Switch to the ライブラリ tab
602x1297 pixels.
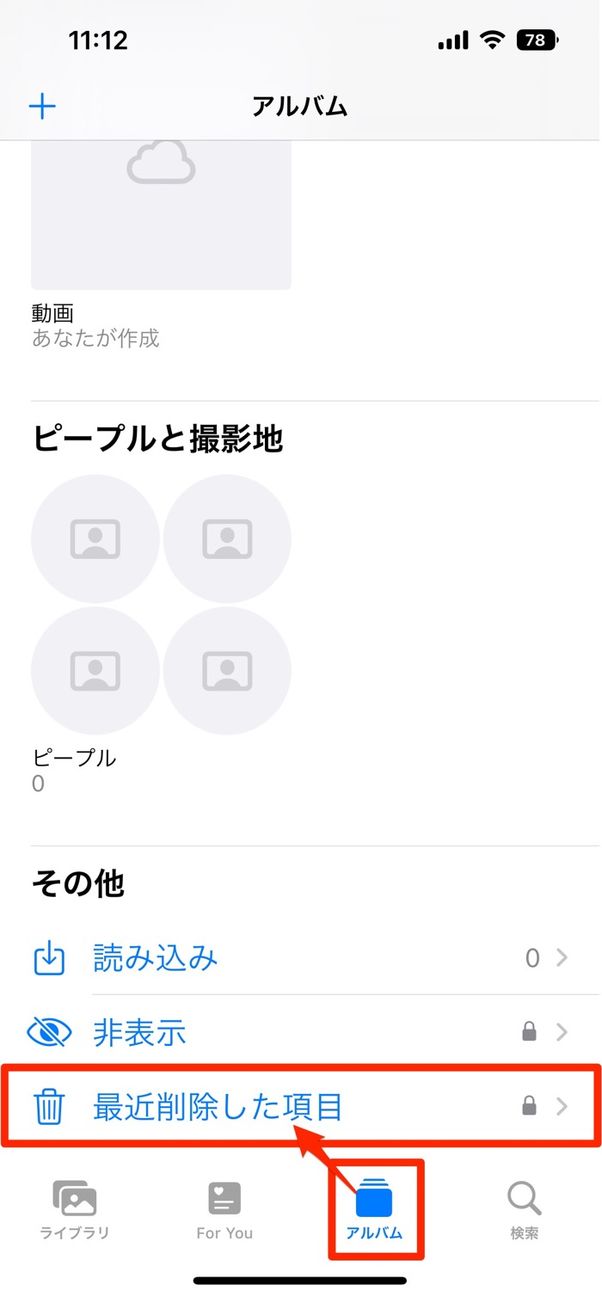coord(75,1209)
